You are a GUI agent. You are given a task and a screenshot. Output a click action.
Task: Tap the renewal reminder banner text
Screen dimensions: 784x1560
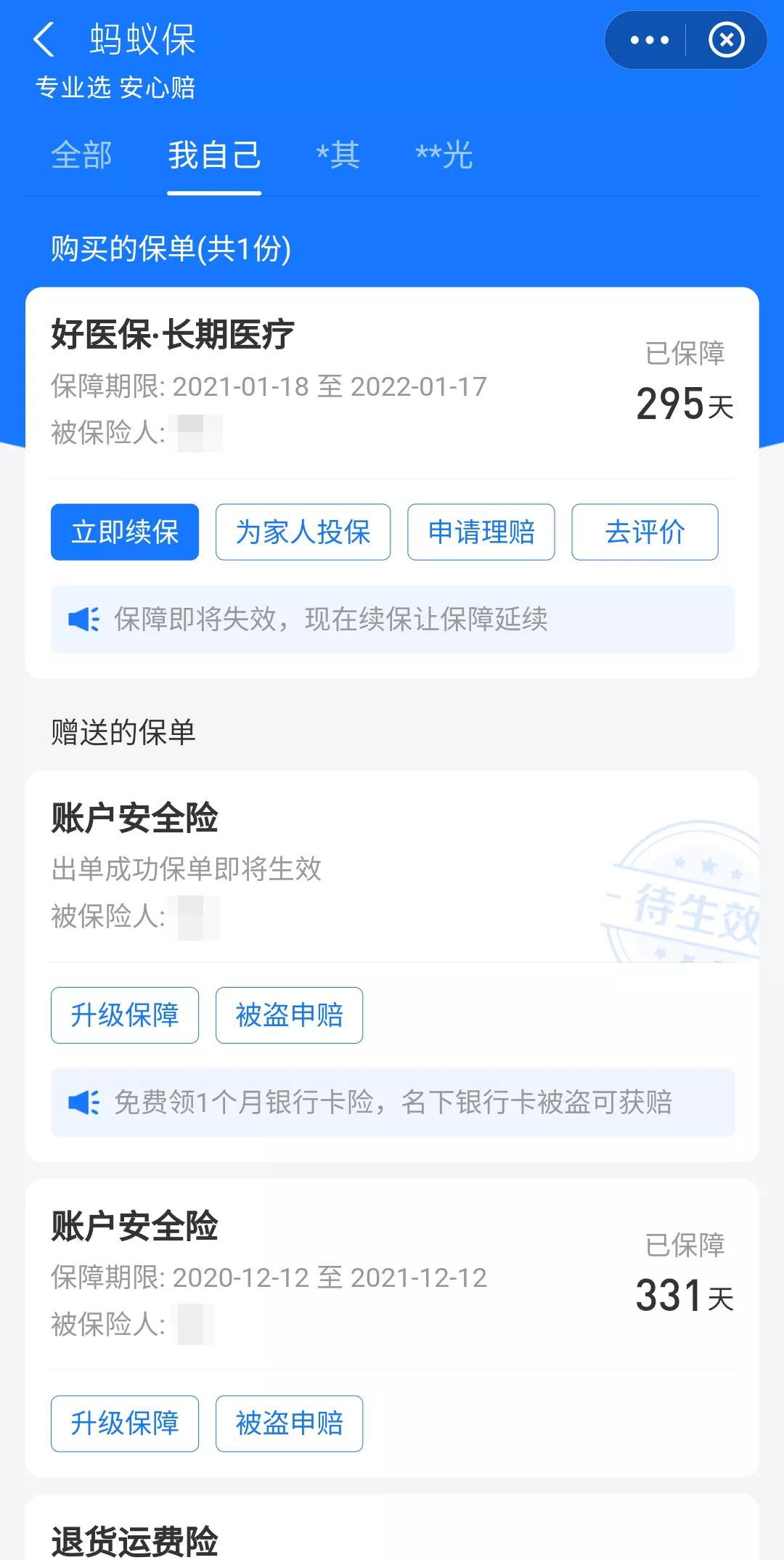[333, 620]
